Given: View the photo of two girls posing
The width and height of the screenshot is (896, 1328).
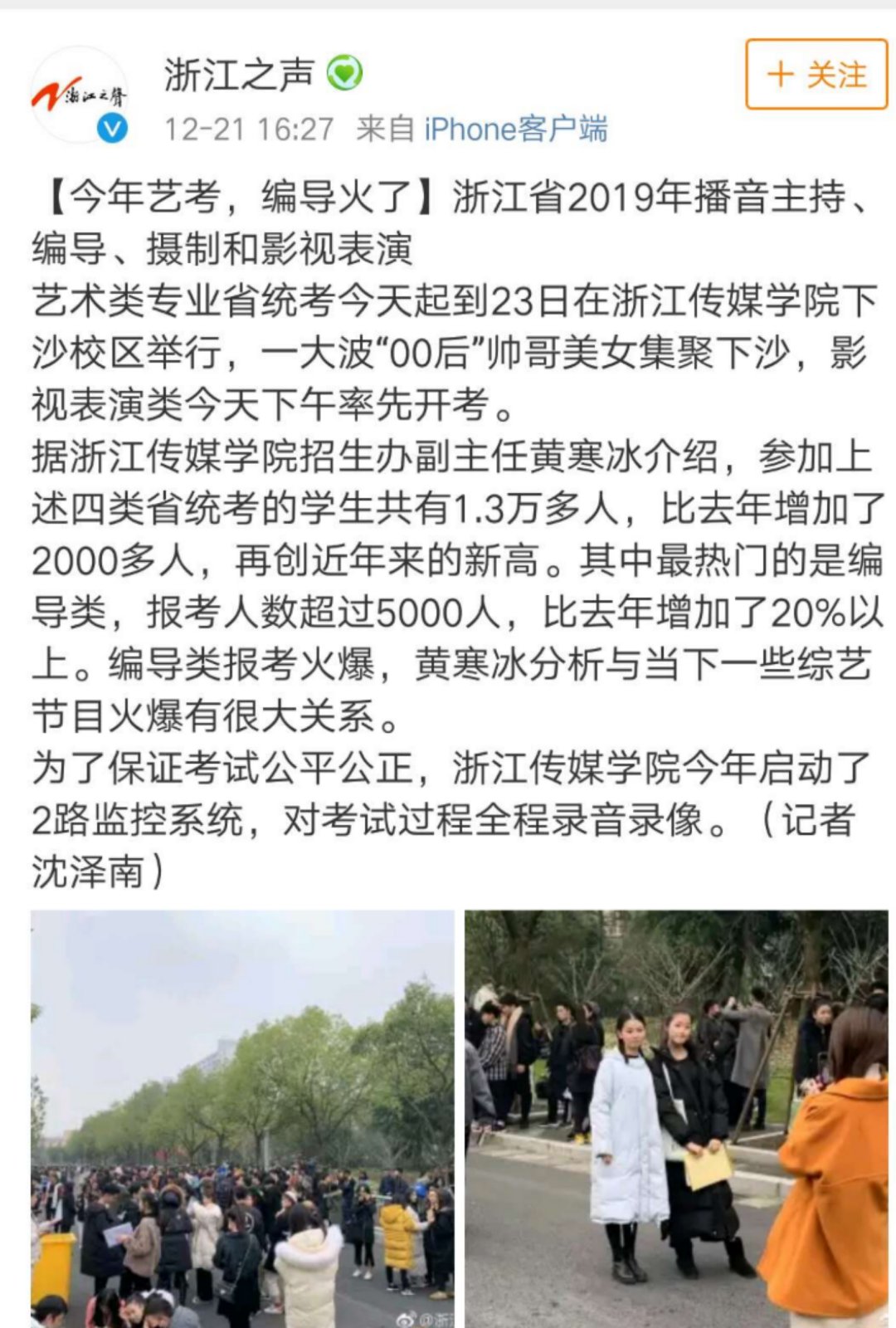Looking at the screenshot, I should (676, 1118).
